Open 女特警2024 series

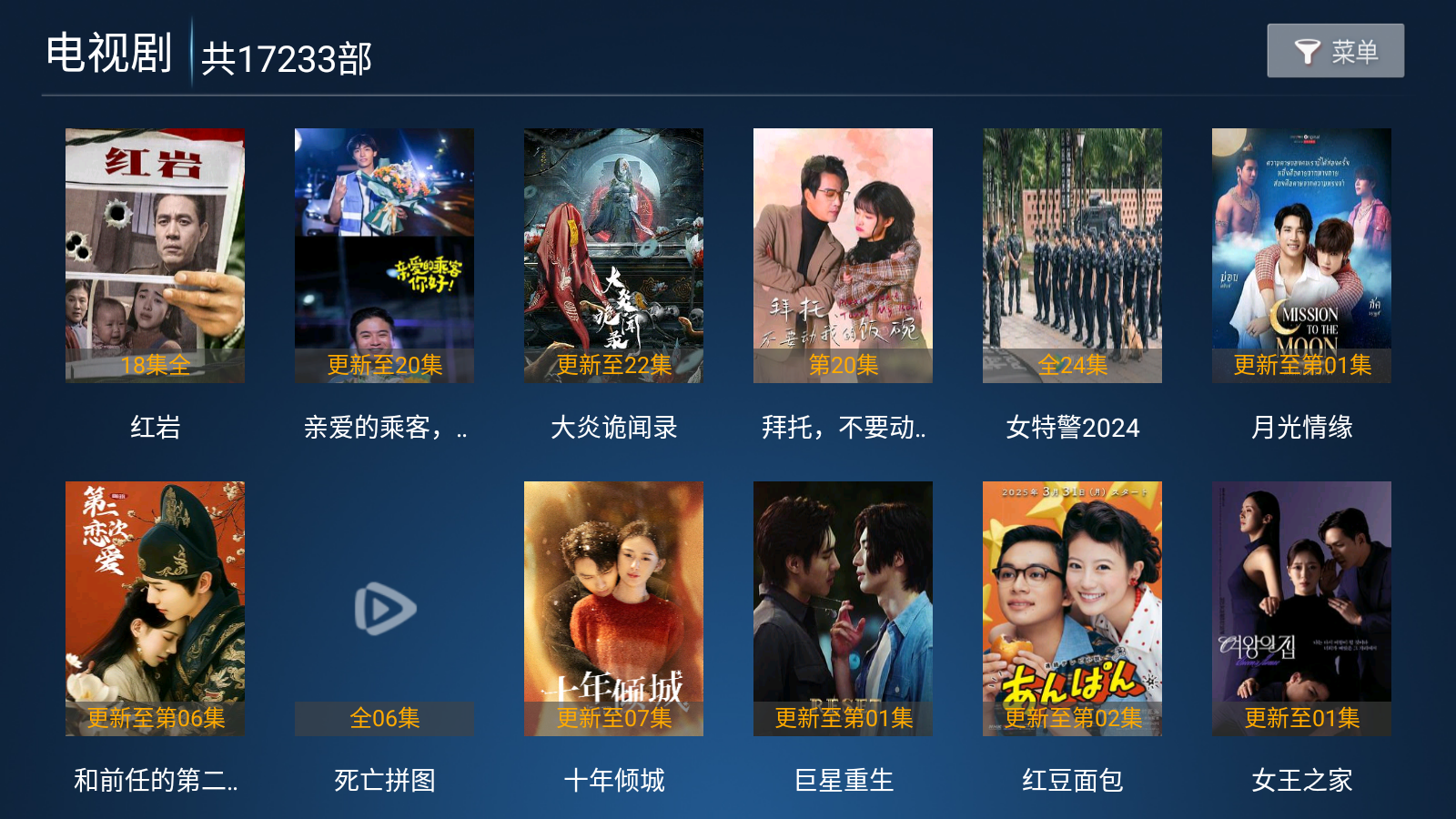tap(1072, 255)
